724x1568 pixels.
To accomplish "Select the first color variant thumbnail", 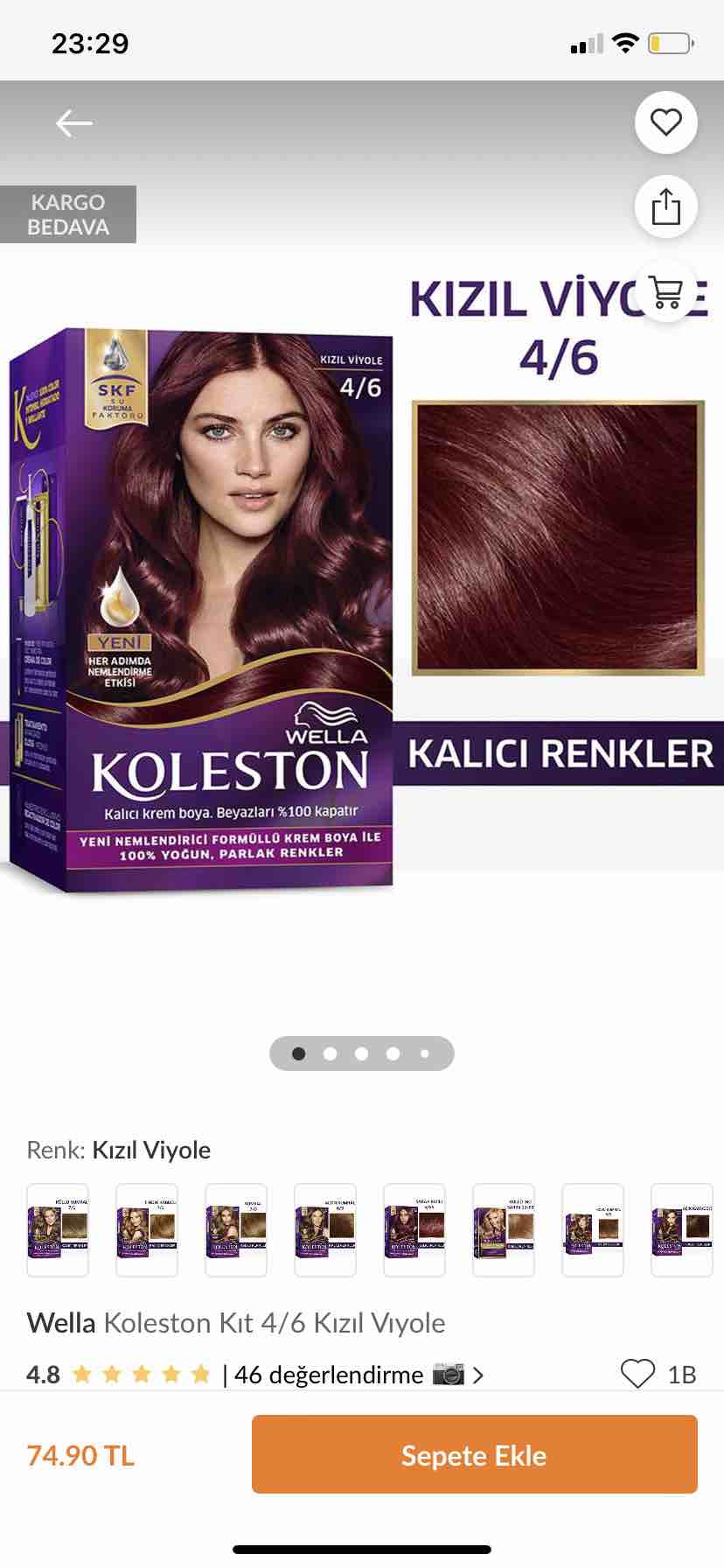I will 58,1229.
